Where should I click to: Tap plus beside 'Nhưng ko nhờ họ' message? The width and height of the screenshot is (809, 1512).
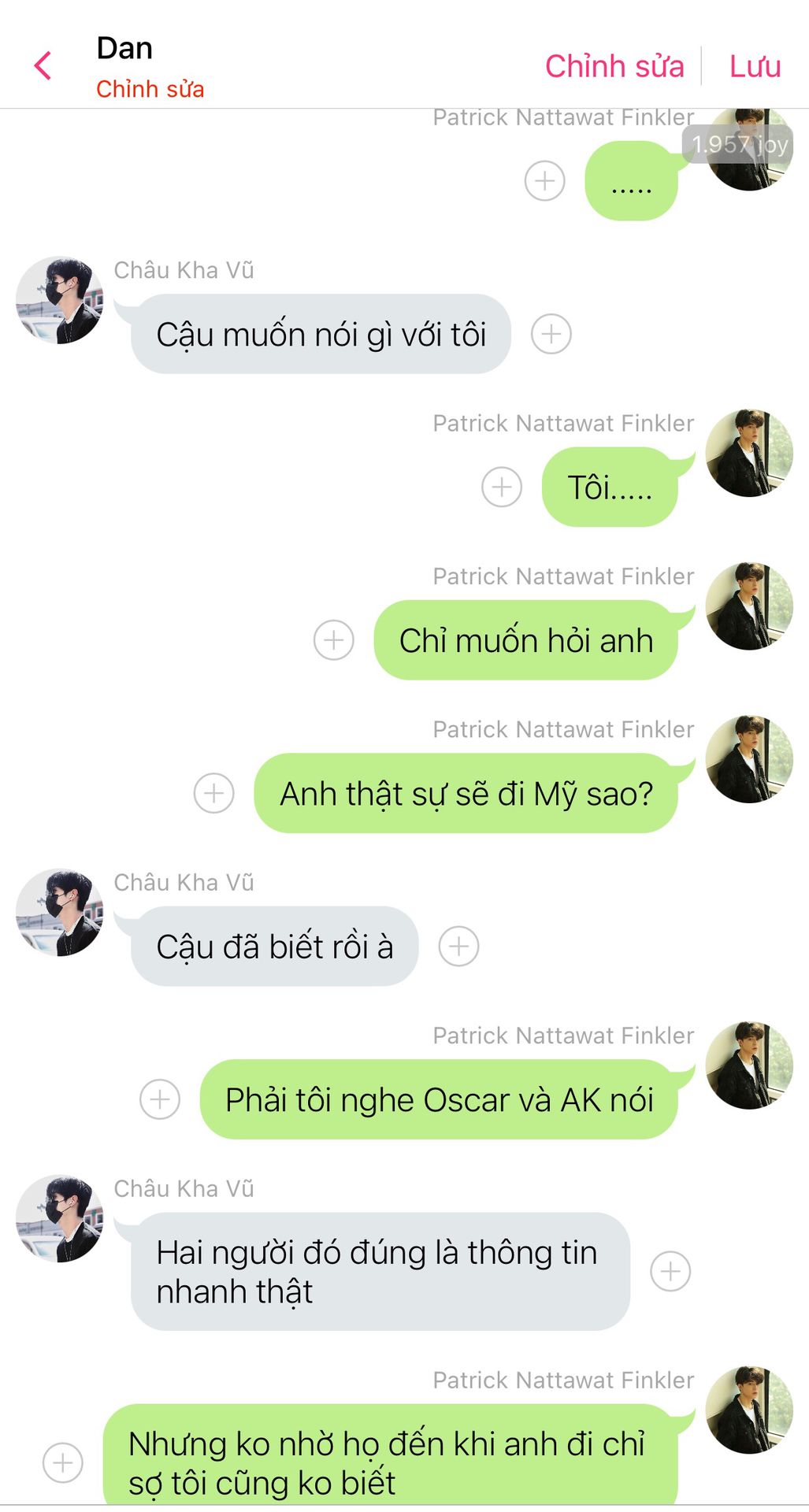63,1462
